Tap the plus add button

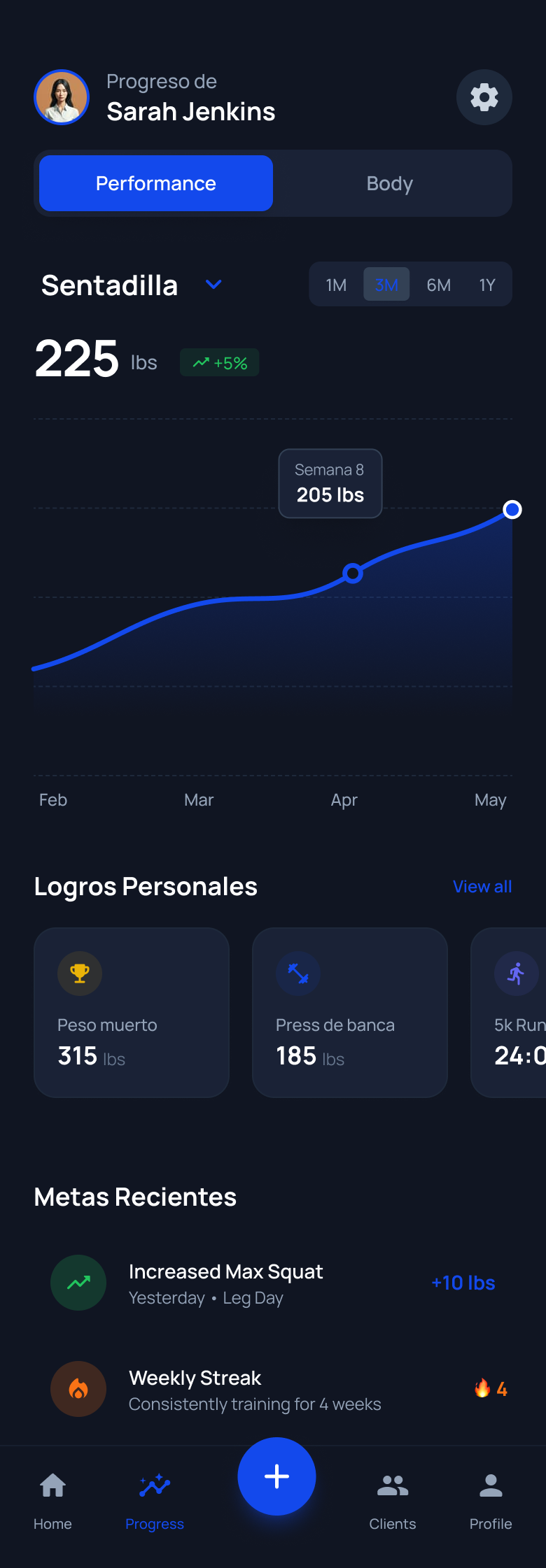coord(276,1476)
